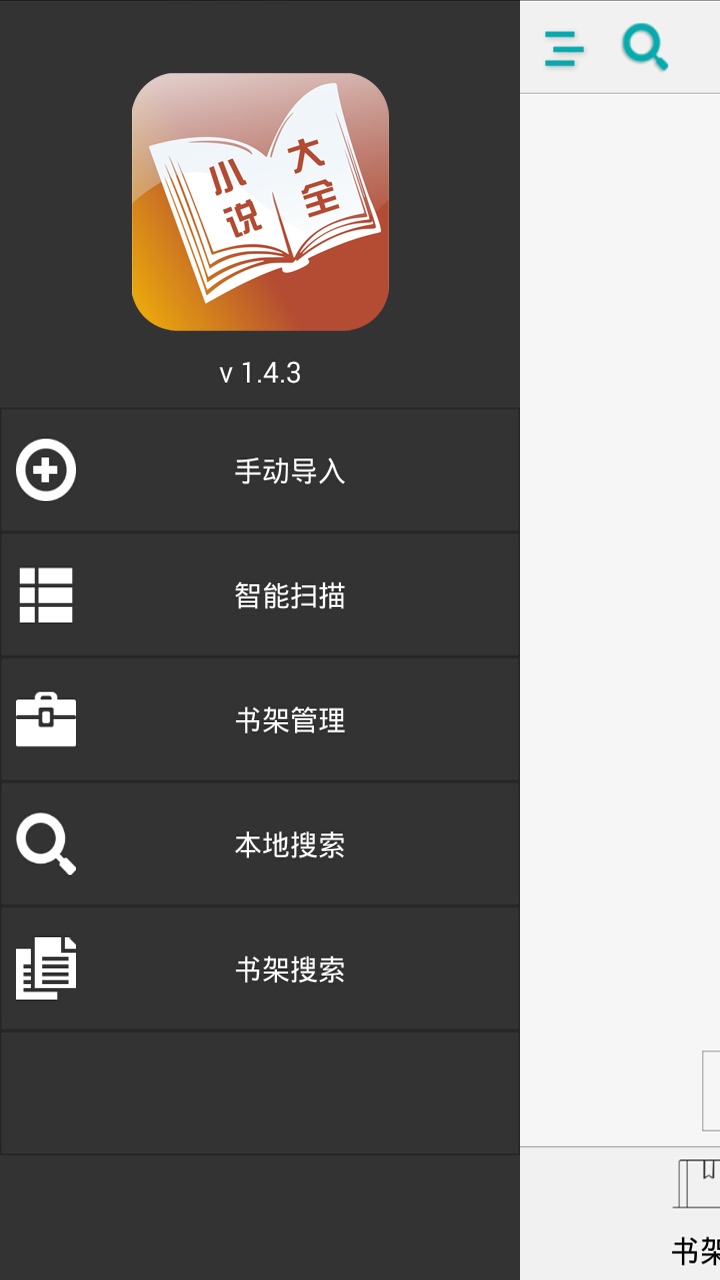The image size is (720, 1280).
Task: Open the teal search magnifier
Action: (x=645, y=47)
